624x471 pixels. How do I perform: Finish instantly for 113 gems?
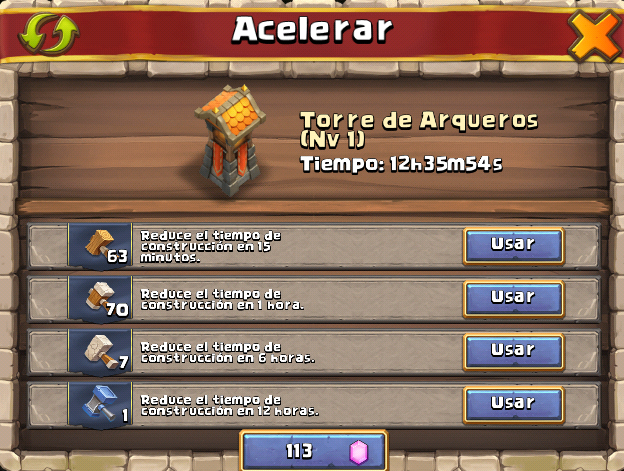(x=312, y=451)
